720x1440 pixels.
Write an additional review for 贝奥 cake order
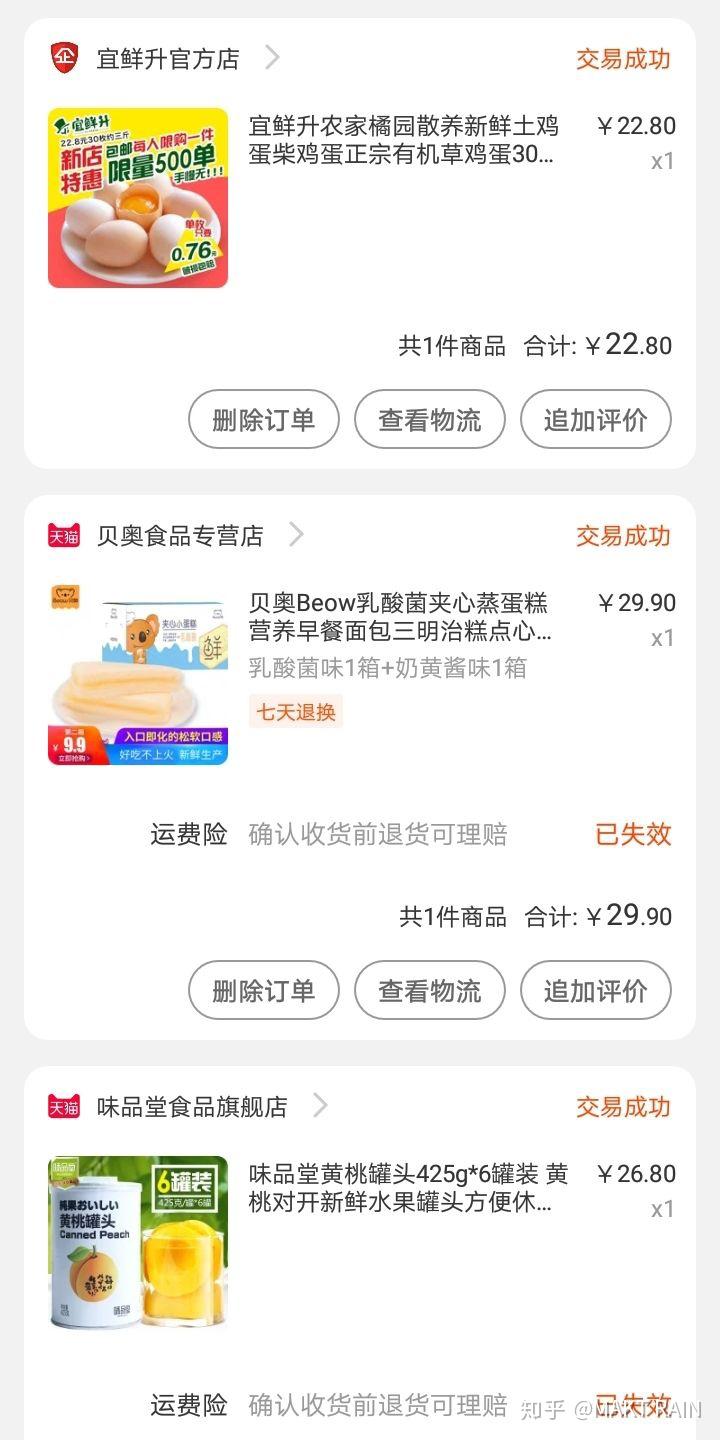coord(596,990)
